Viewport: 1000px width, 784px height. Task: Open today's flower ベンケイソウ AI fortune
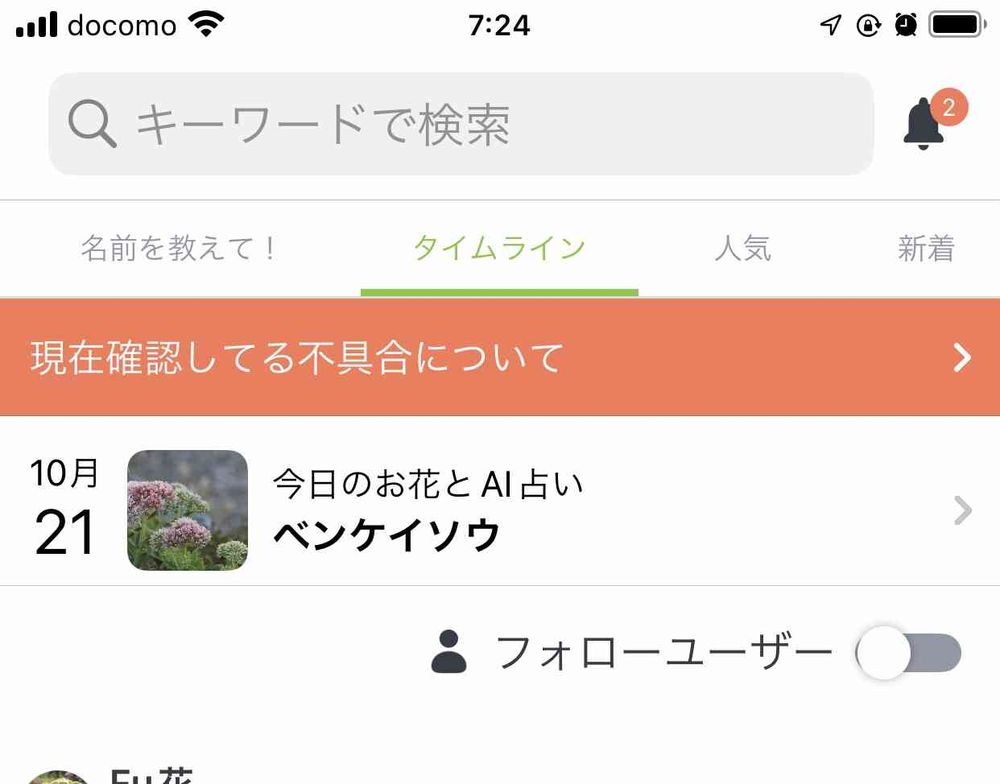(500, 509)
